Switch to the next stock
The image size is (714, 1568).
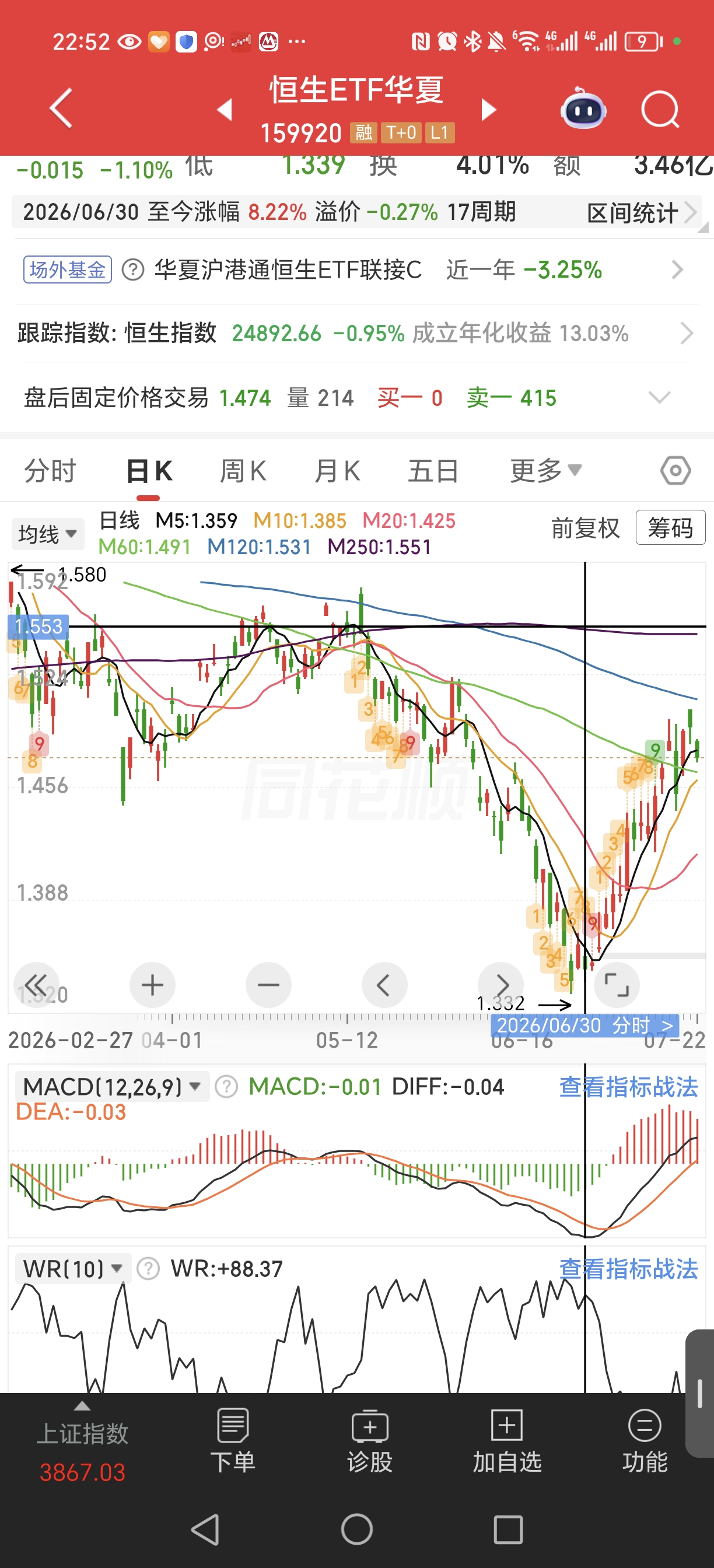point(488,110)
